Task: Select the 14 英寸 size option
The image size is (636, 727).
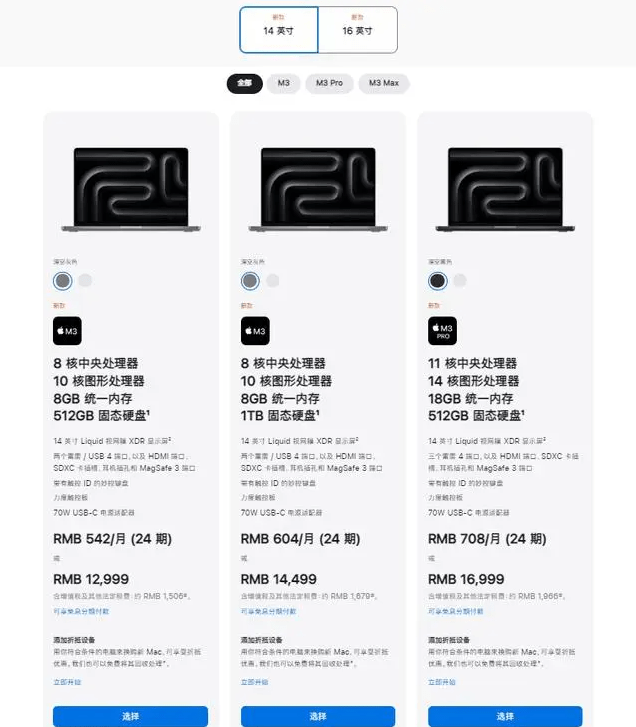Action: coord(279,30)
